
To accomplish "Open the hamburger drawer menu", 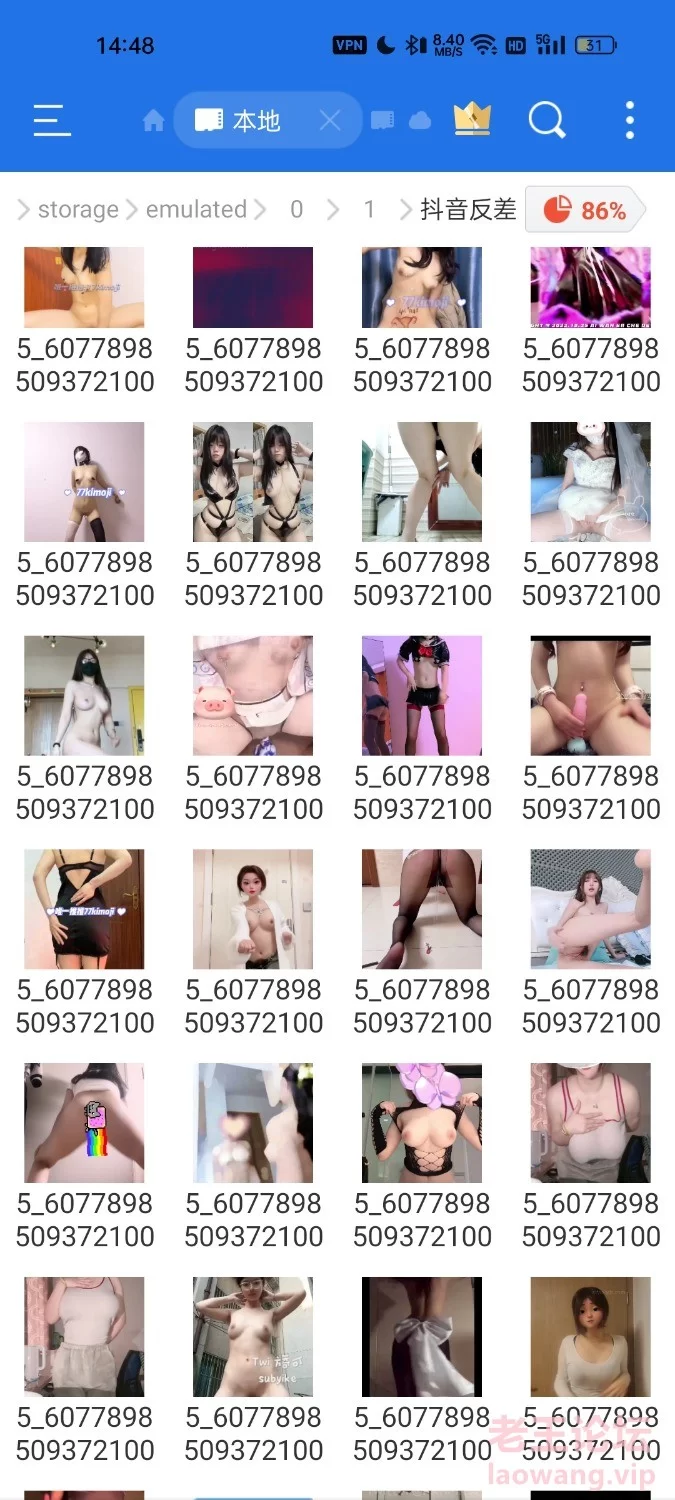I will [x=51, y=121].
